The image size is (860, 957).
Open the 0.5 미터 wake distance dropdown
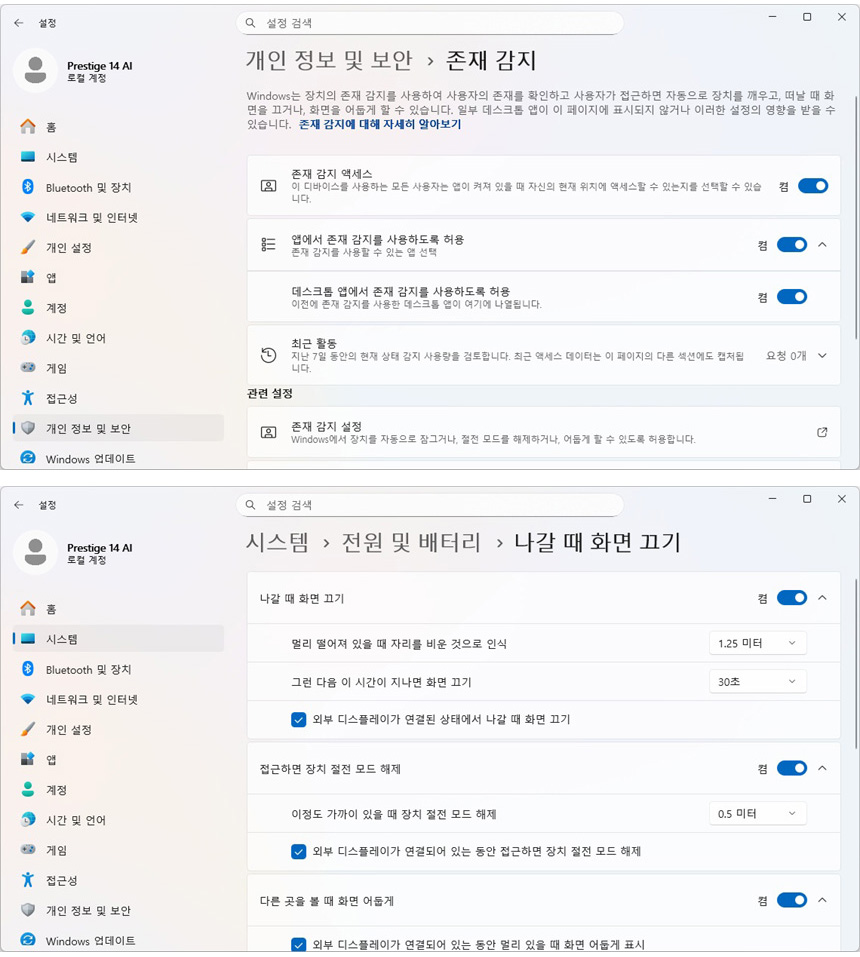757,814
